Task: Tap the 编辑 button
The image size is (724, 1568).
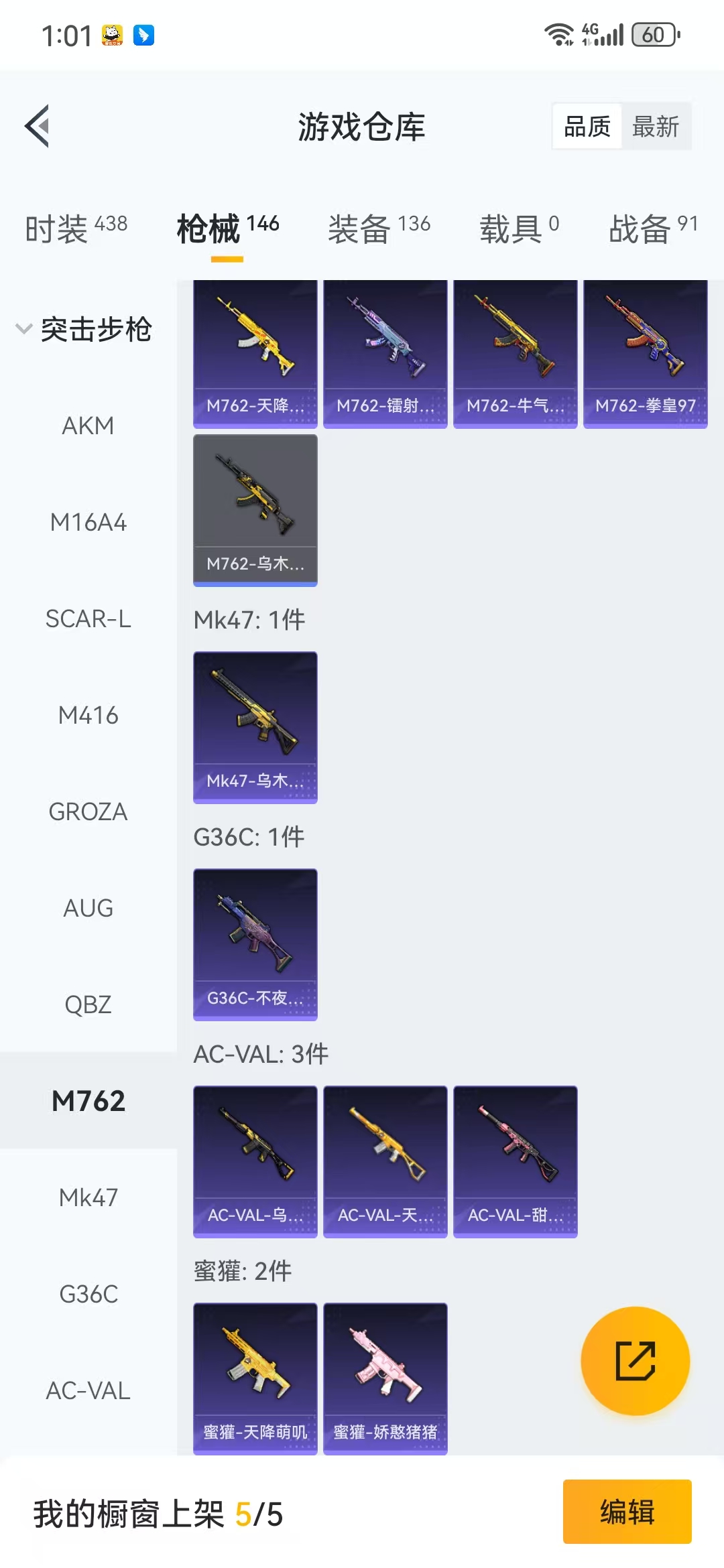Action: (627, 1512)
